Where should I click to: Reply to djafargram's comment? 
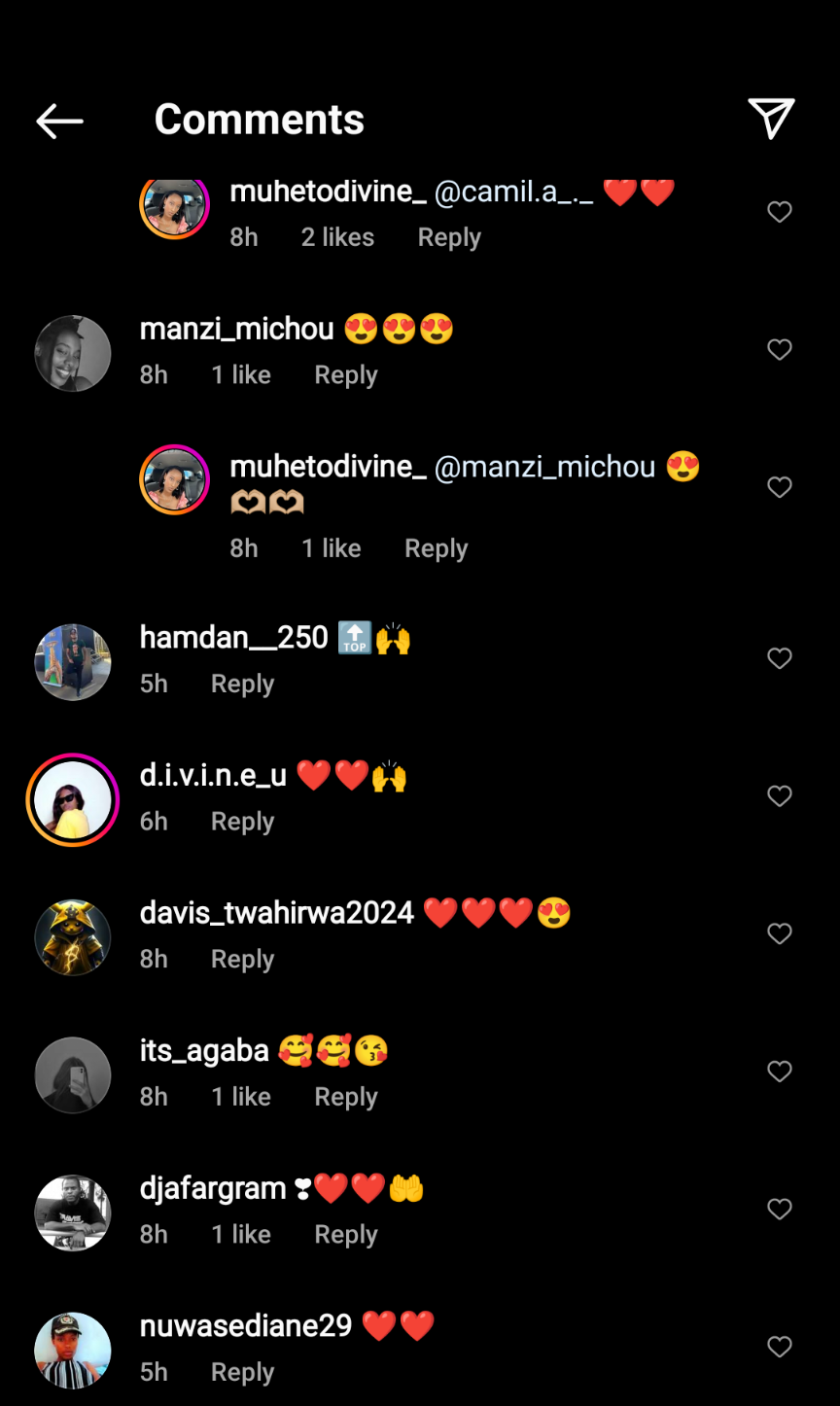coord(345,1235)
